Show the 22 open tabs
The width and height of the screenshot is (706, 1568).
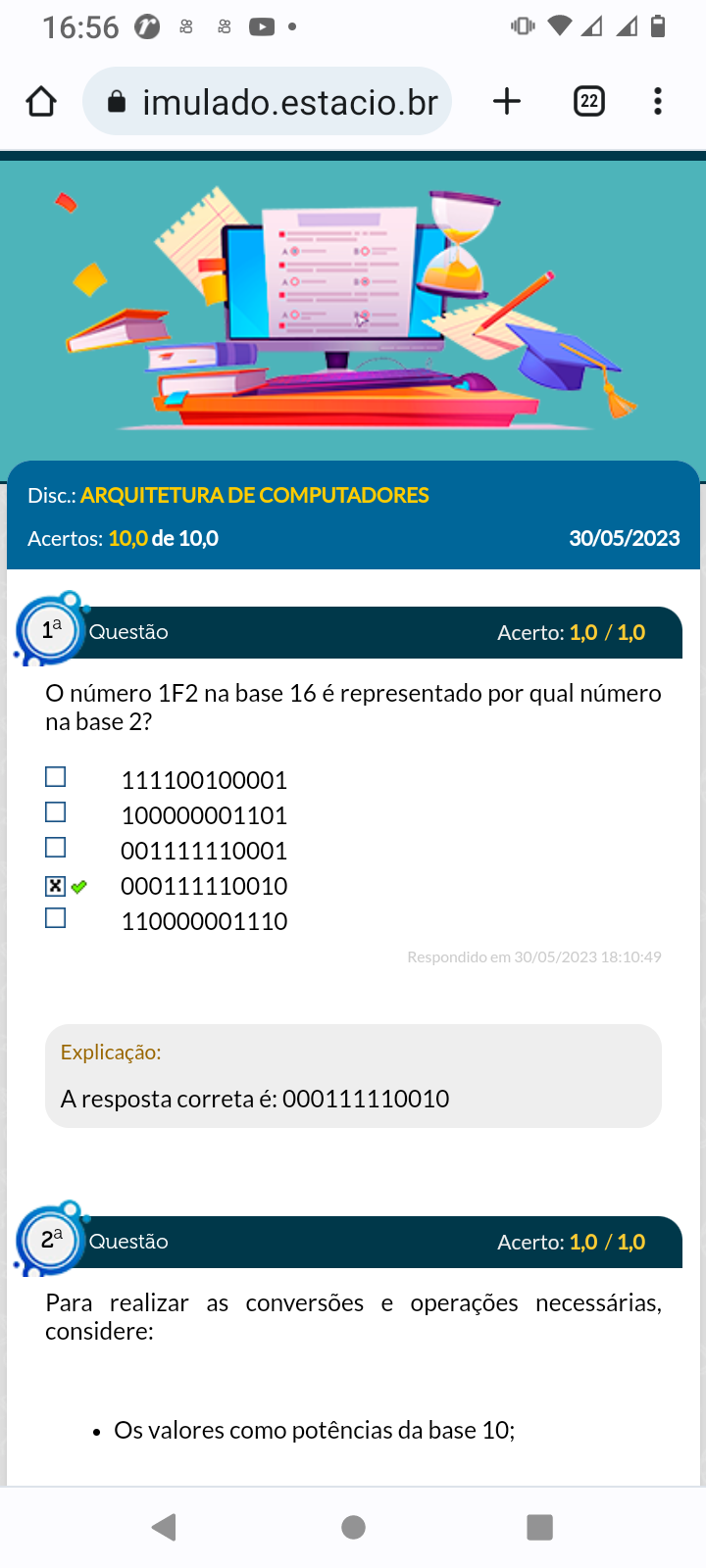pos(588,101)
